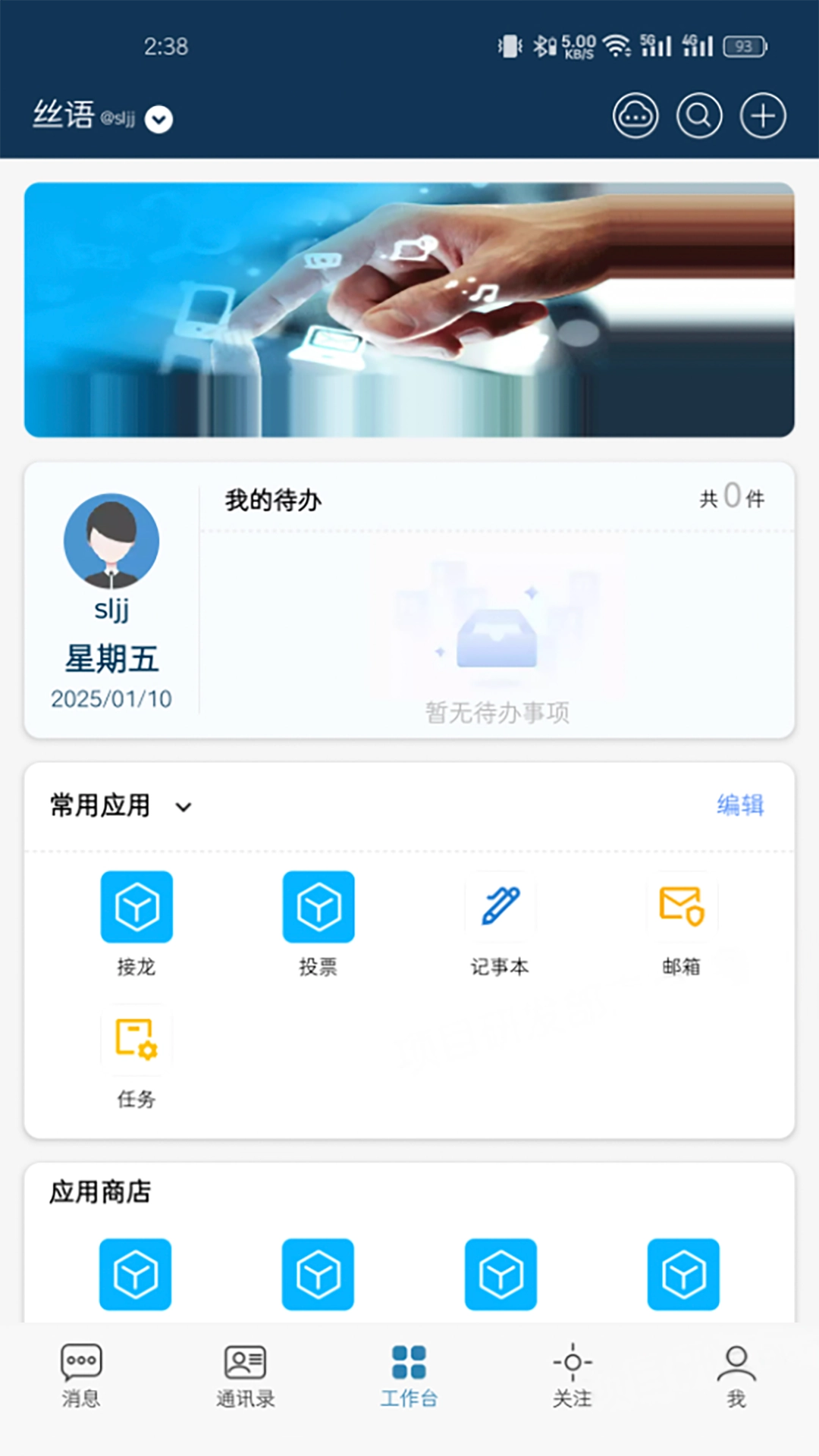Image resolution: width=819 pixels, height=1456 pixels.
Task: Open the 接龙 app icon
Action: click(136, 907)
